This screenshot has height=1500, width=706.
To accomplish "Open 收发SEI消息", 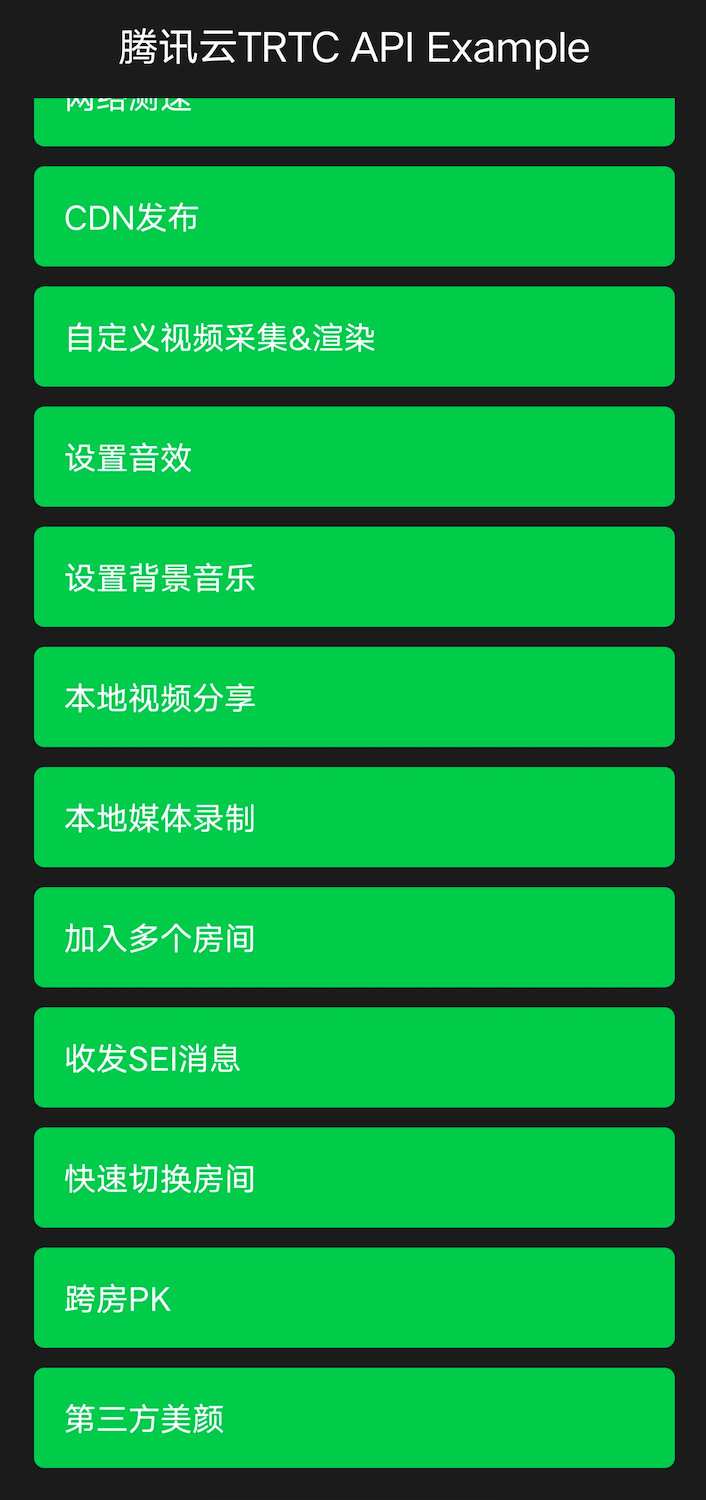I will pos(354,1057).
